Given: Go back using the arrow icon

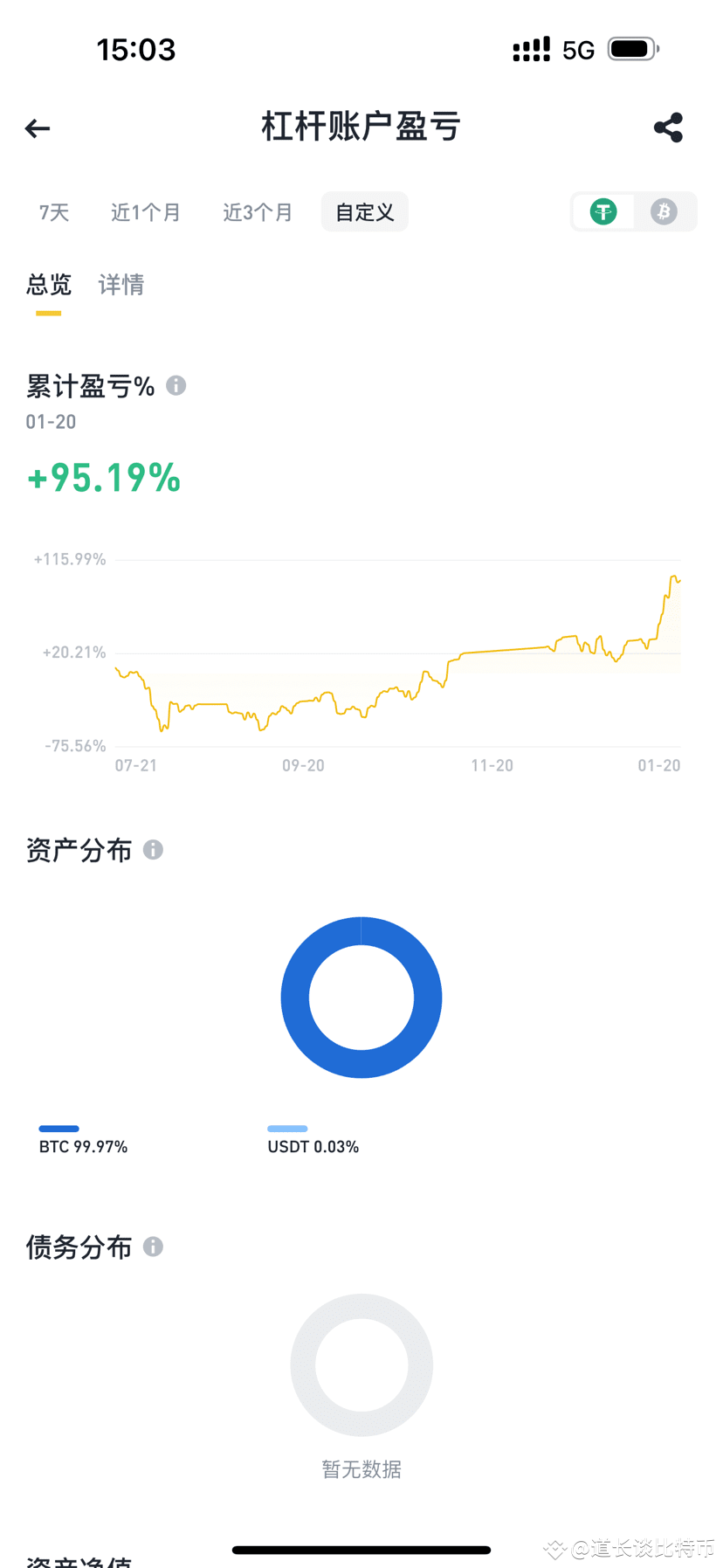Looking at the screenshot, I should (x=38, y=128).
